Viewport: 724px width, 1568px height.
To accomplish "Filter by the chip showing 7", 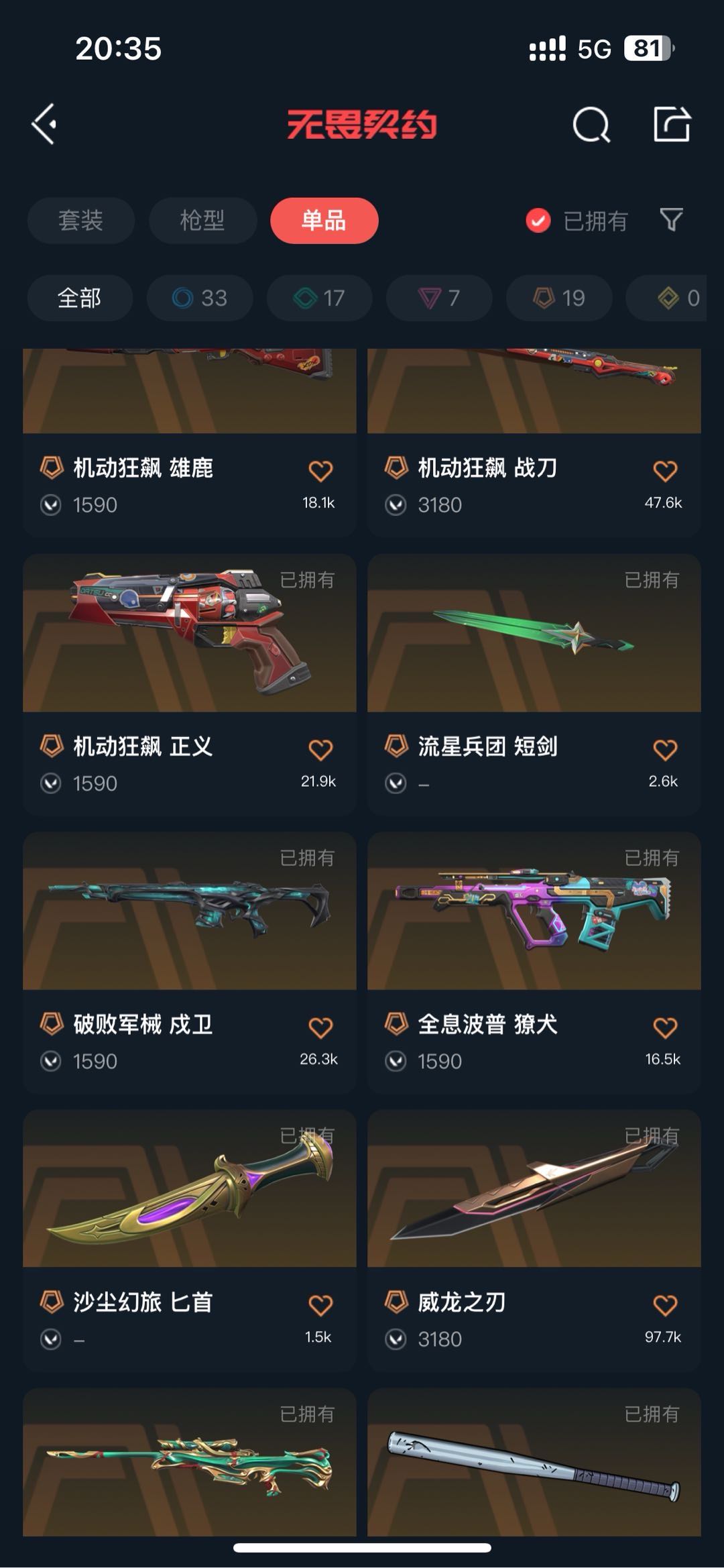I will tap(439, 298).
